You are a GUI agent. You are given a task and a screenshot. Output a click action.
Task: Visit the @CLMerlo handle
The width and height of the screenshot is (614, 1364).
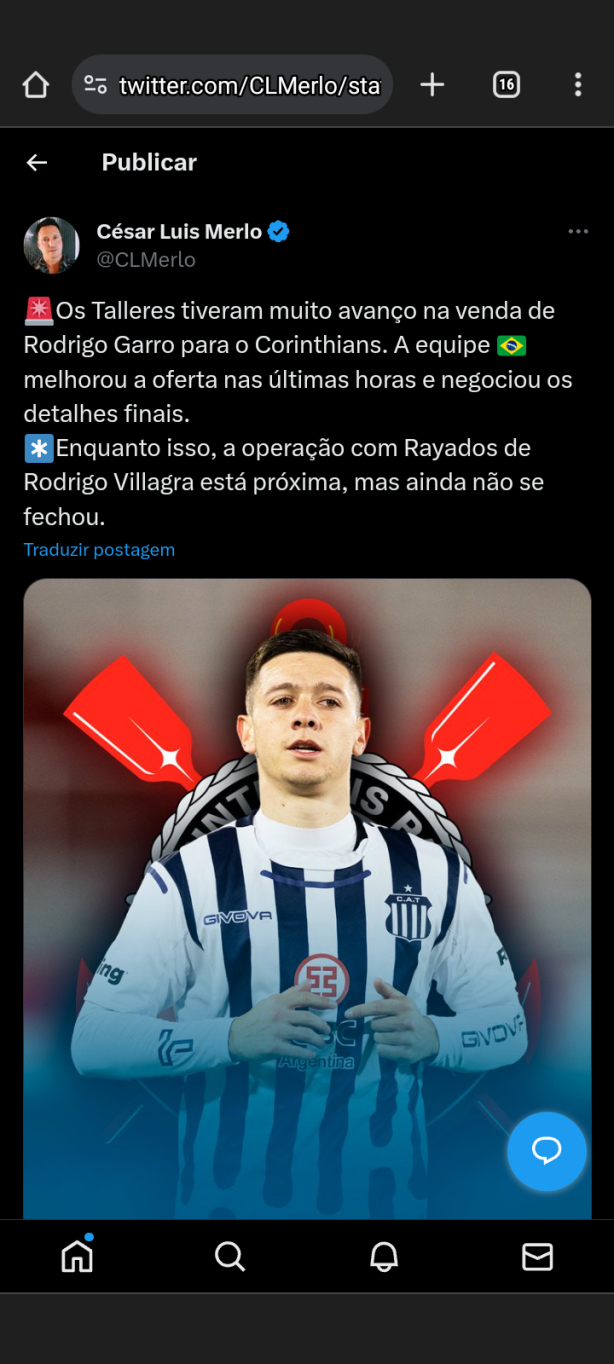[x=146, y=260]
